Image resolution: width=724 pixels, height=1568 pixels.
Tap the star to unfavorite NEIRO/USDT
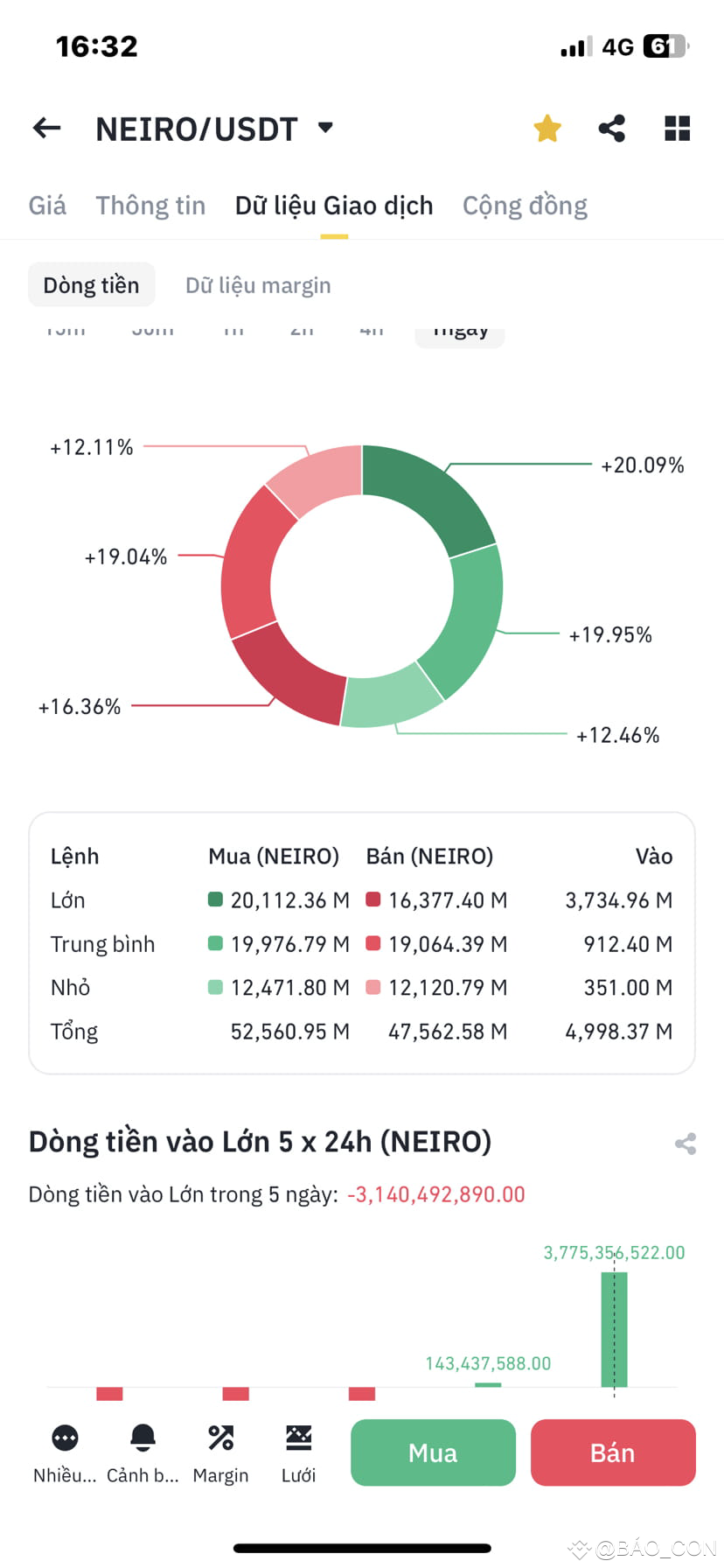click(x=546, y=128)
